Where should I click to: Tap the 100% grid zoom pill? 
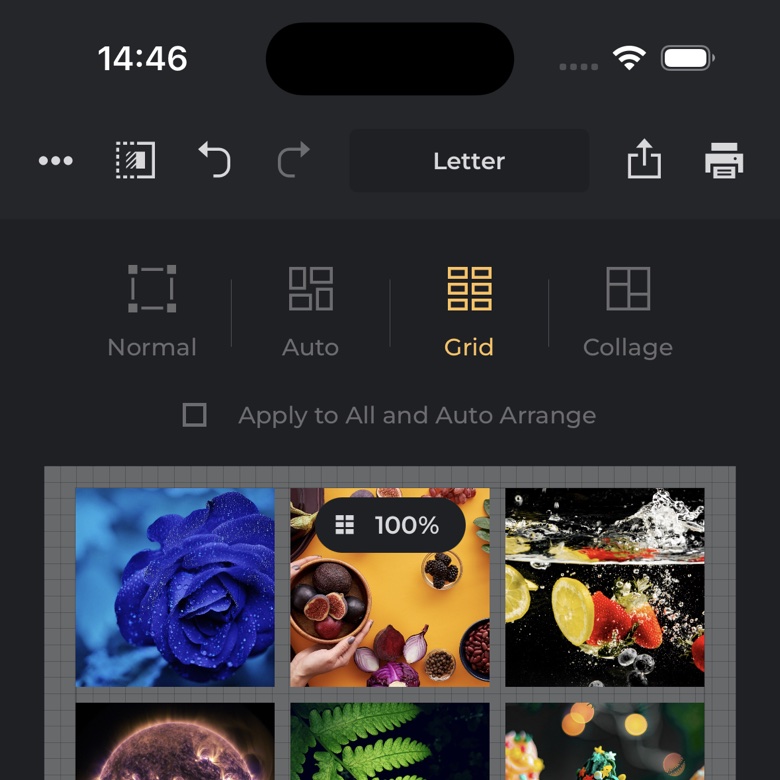(390, 525)
